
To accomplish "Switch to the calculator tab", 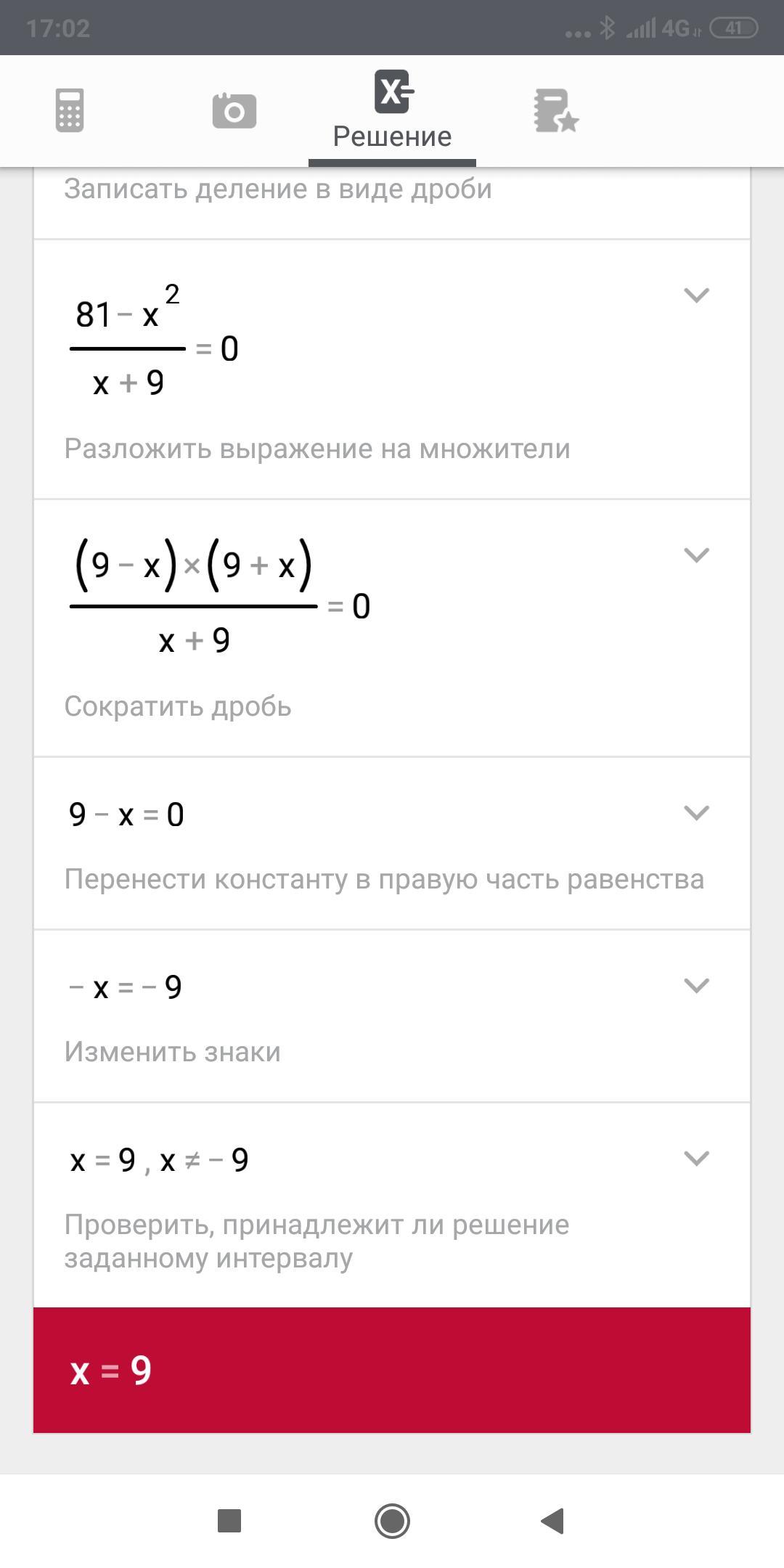I will point(70,110).
